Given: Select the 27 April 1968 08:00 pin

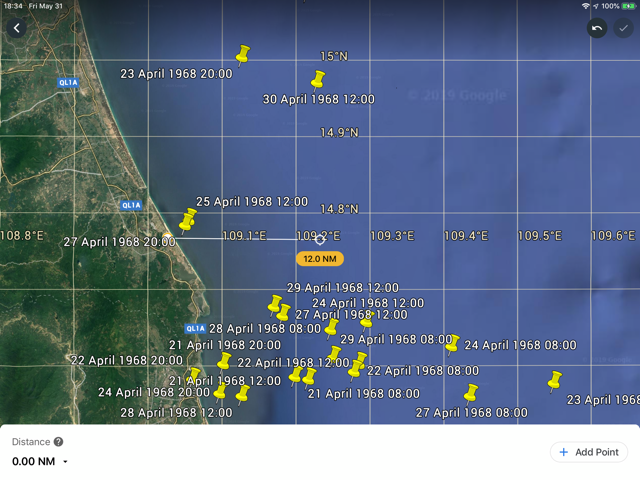Looking at the screenshot, I should pyautogui.click(x=471, y=392).
